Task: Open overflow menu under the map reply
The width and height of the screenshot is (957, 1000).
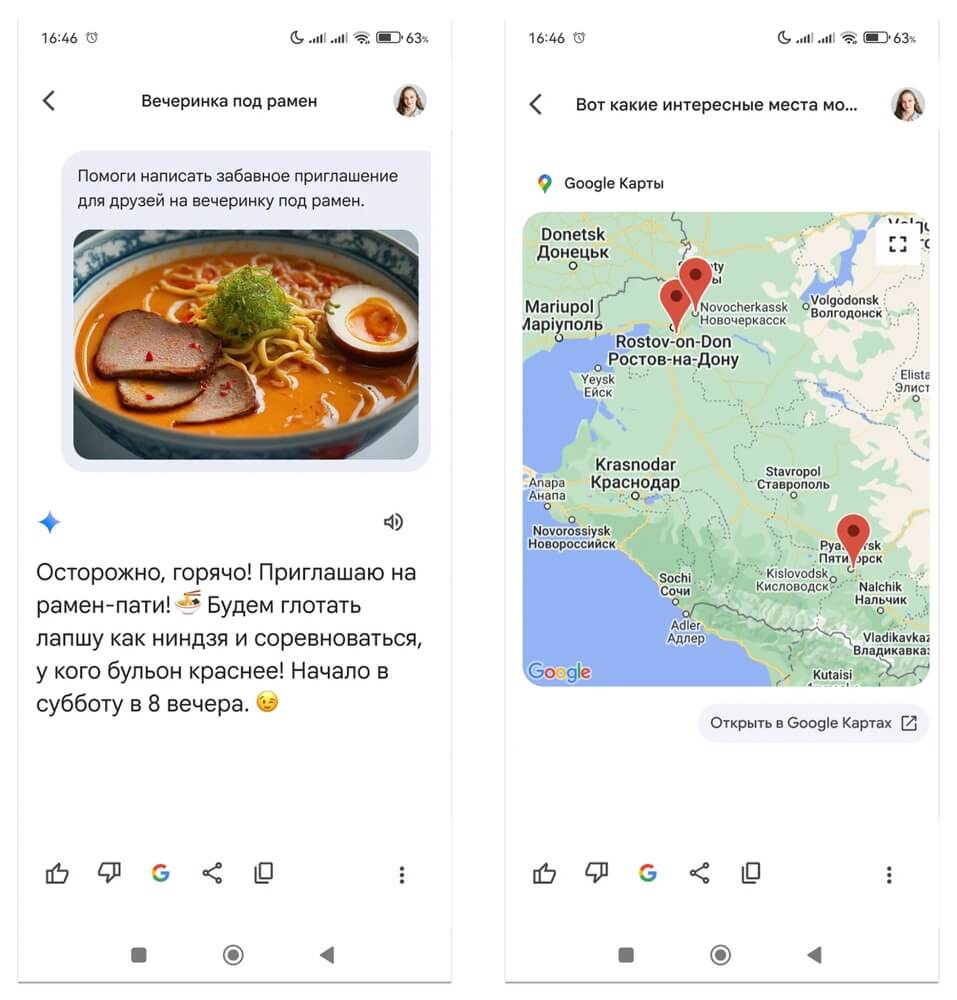Action: pos(888,875)
